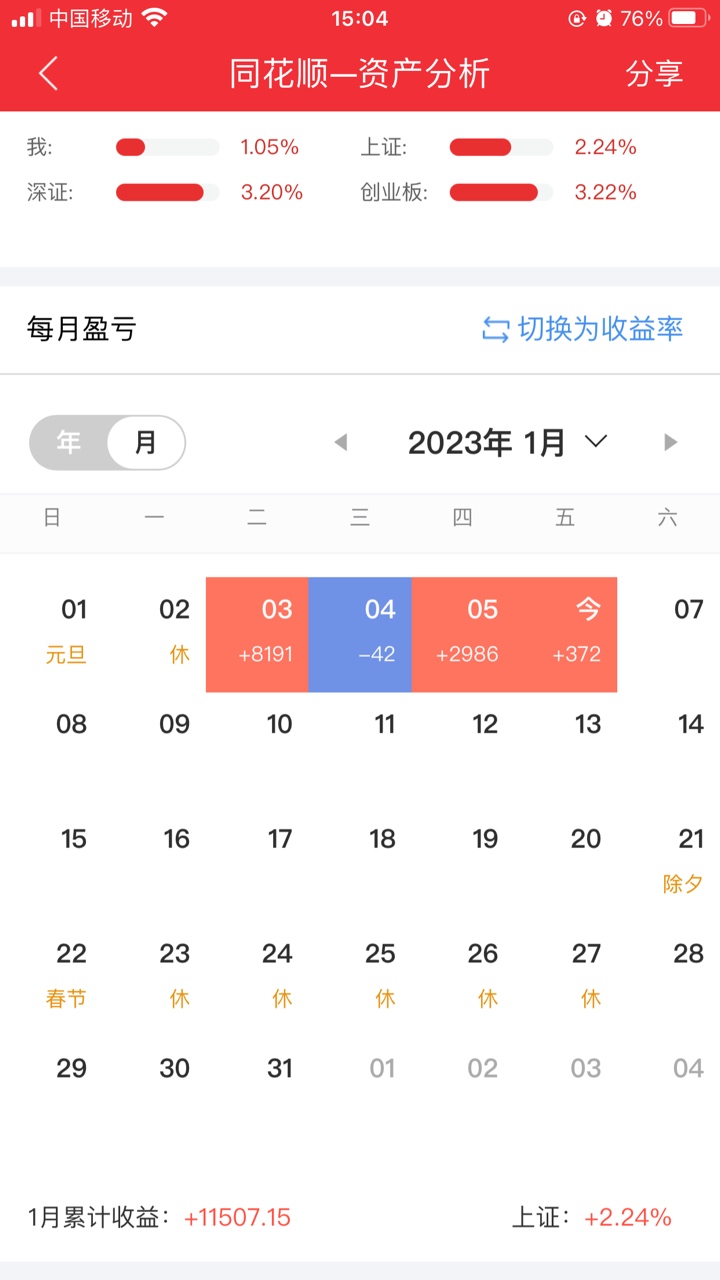
Task: Open the 2023年 1月 month picker
Action: click(507, 442)
